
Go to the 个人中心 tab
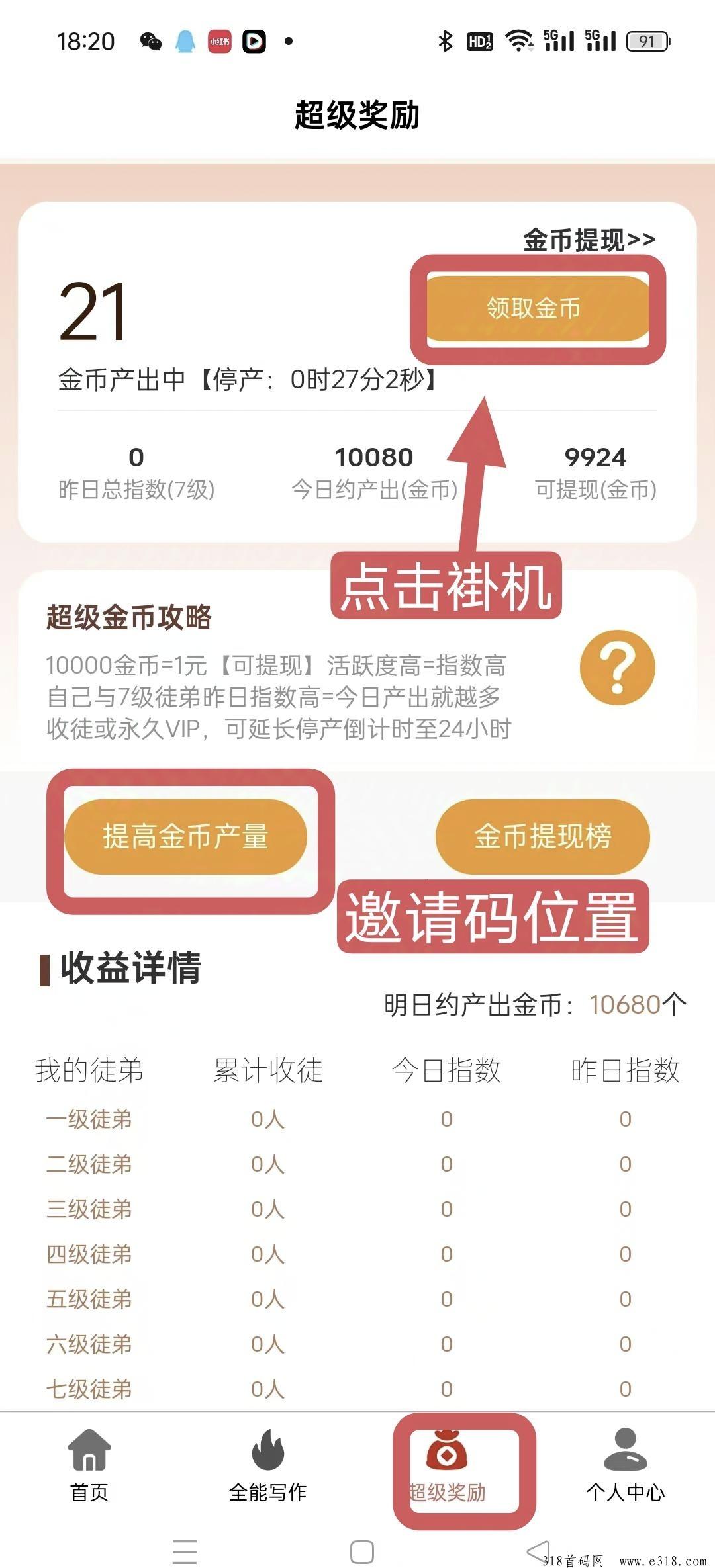click(625, 1465)
